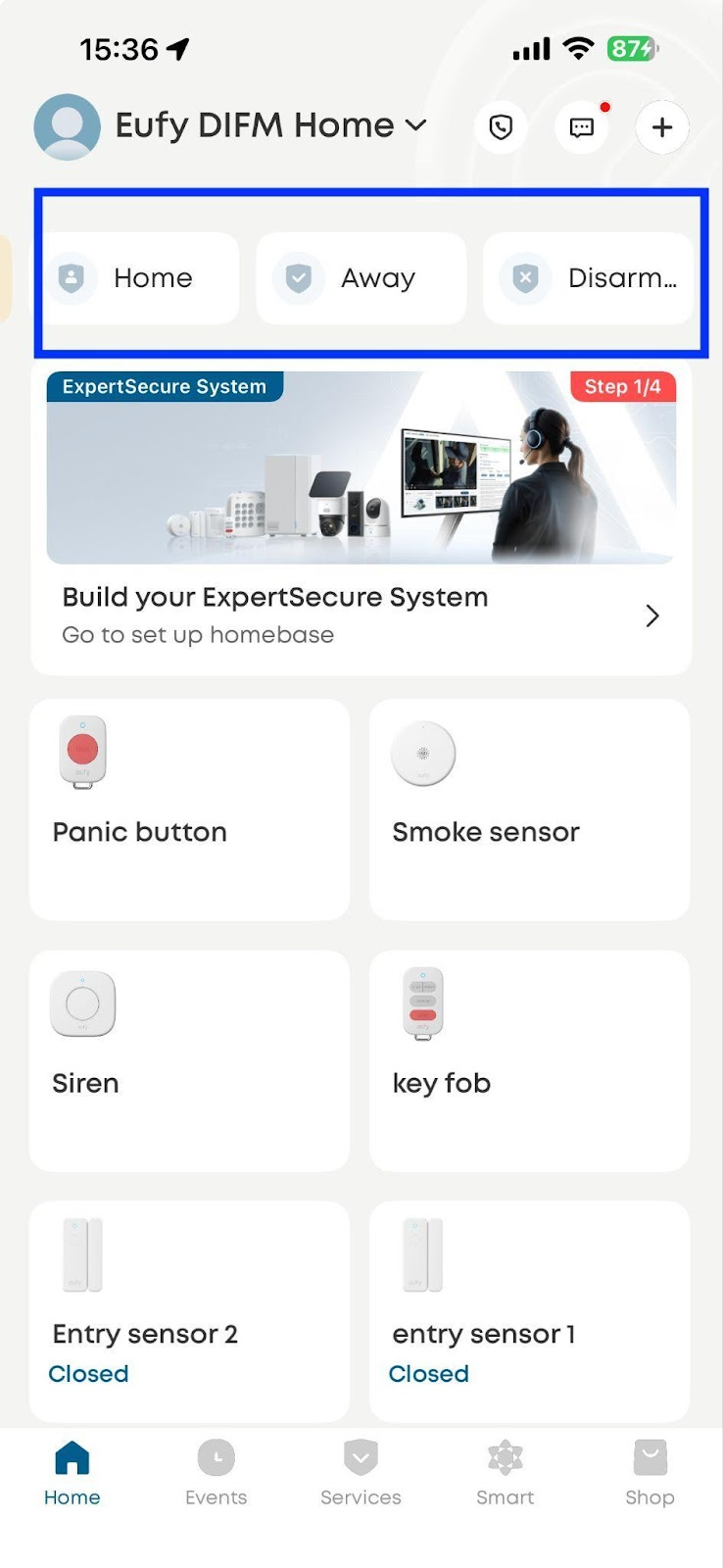The image size is (723, 1568).
Task: Open the Smoke sensor card
Action: (x=529, y=809)
